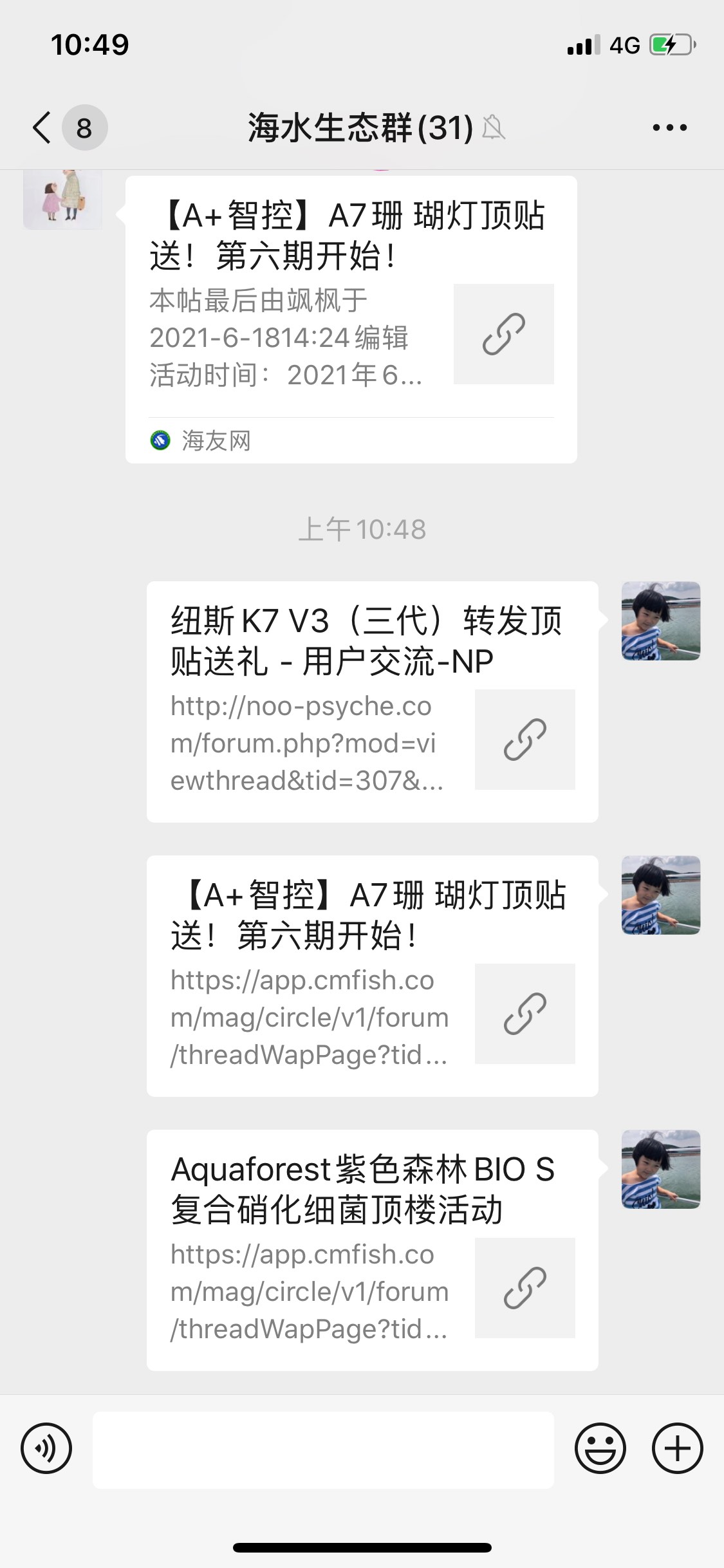The height and width of the screenshot is (1568, 724).
Task: Open the 海友网 A7 珊瑚灯 link card
Action: pos(351,319)
